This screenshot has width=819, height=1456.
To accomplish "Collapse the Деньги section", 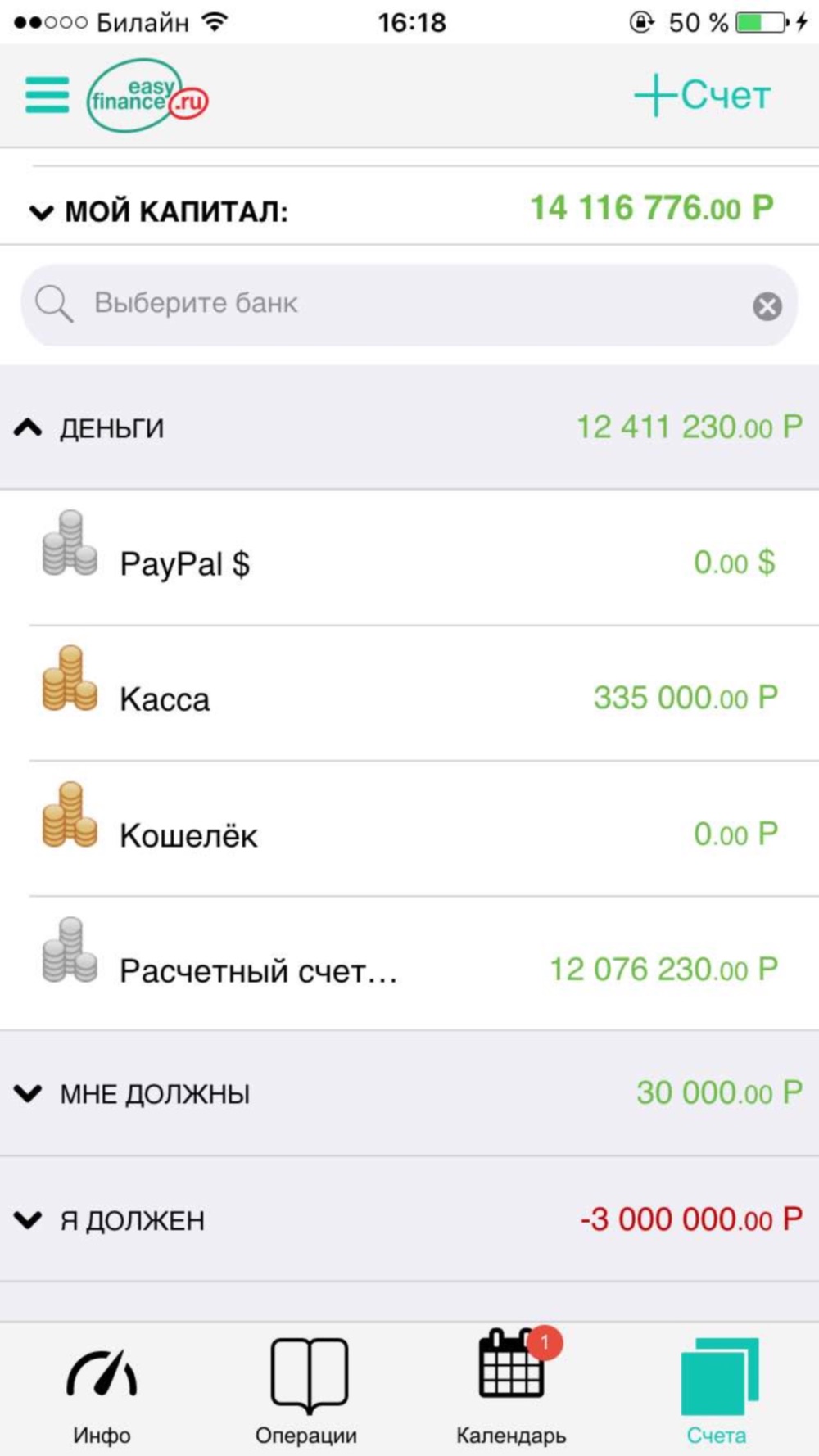I will [409, 427].
